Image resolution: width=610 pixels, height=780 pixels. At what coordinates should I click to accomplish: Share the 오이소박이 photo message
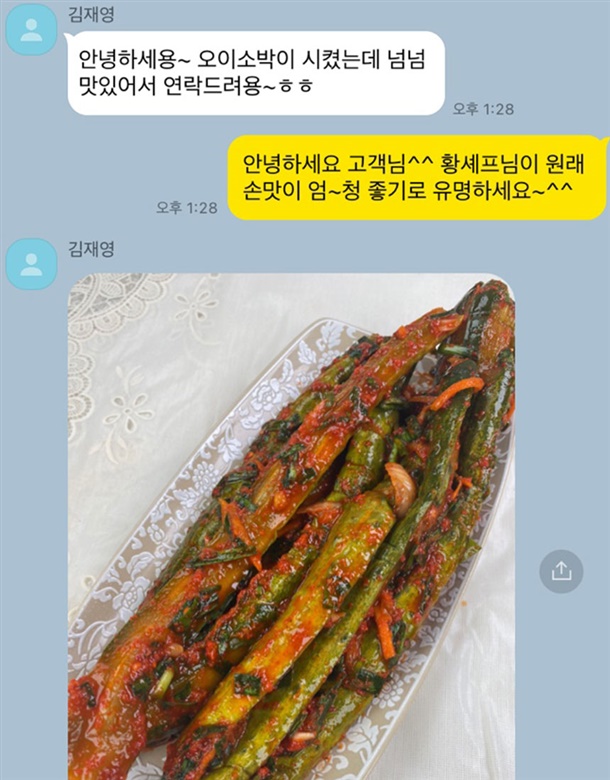(x=561, y=571)
